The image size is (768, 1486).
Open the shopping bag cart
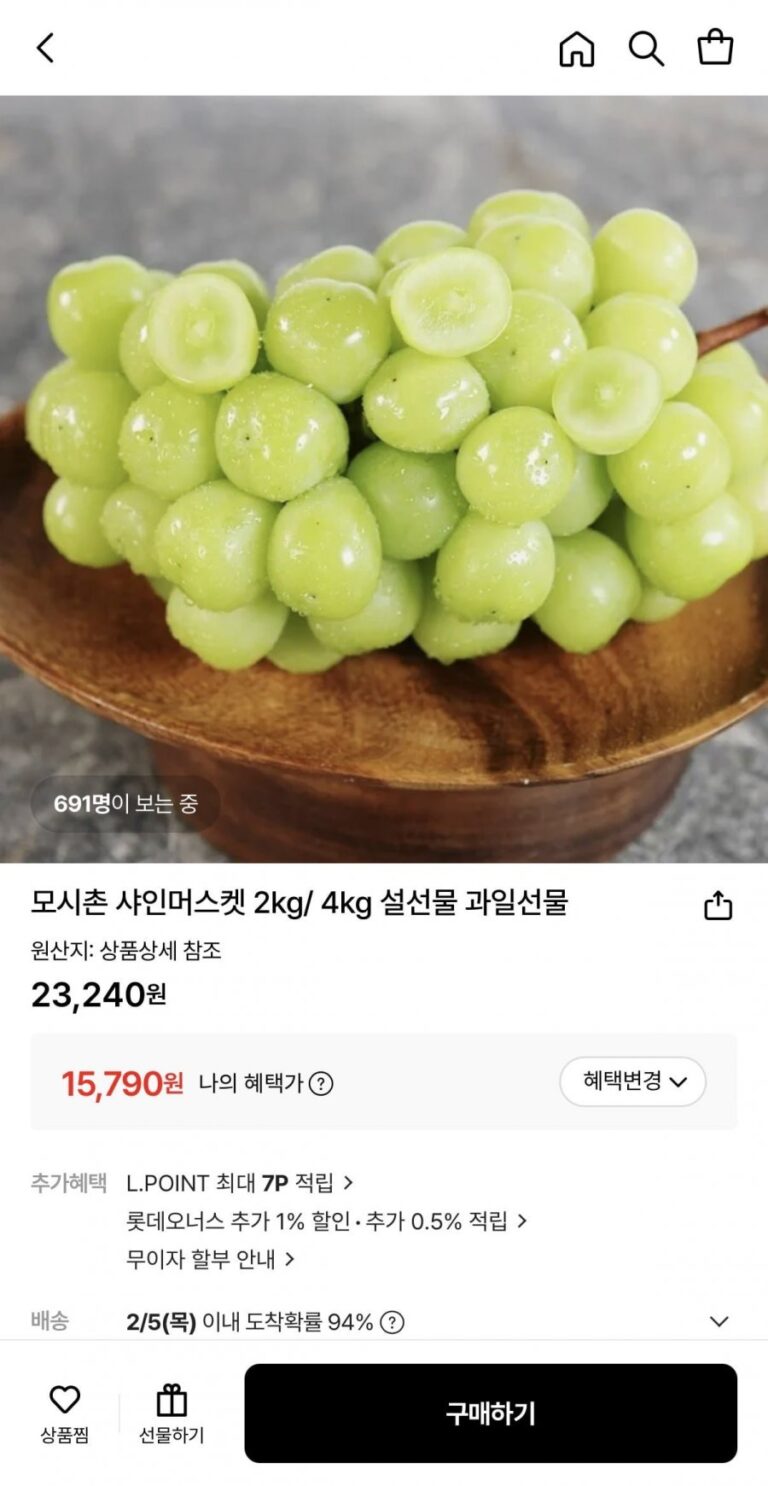(715, 48)
